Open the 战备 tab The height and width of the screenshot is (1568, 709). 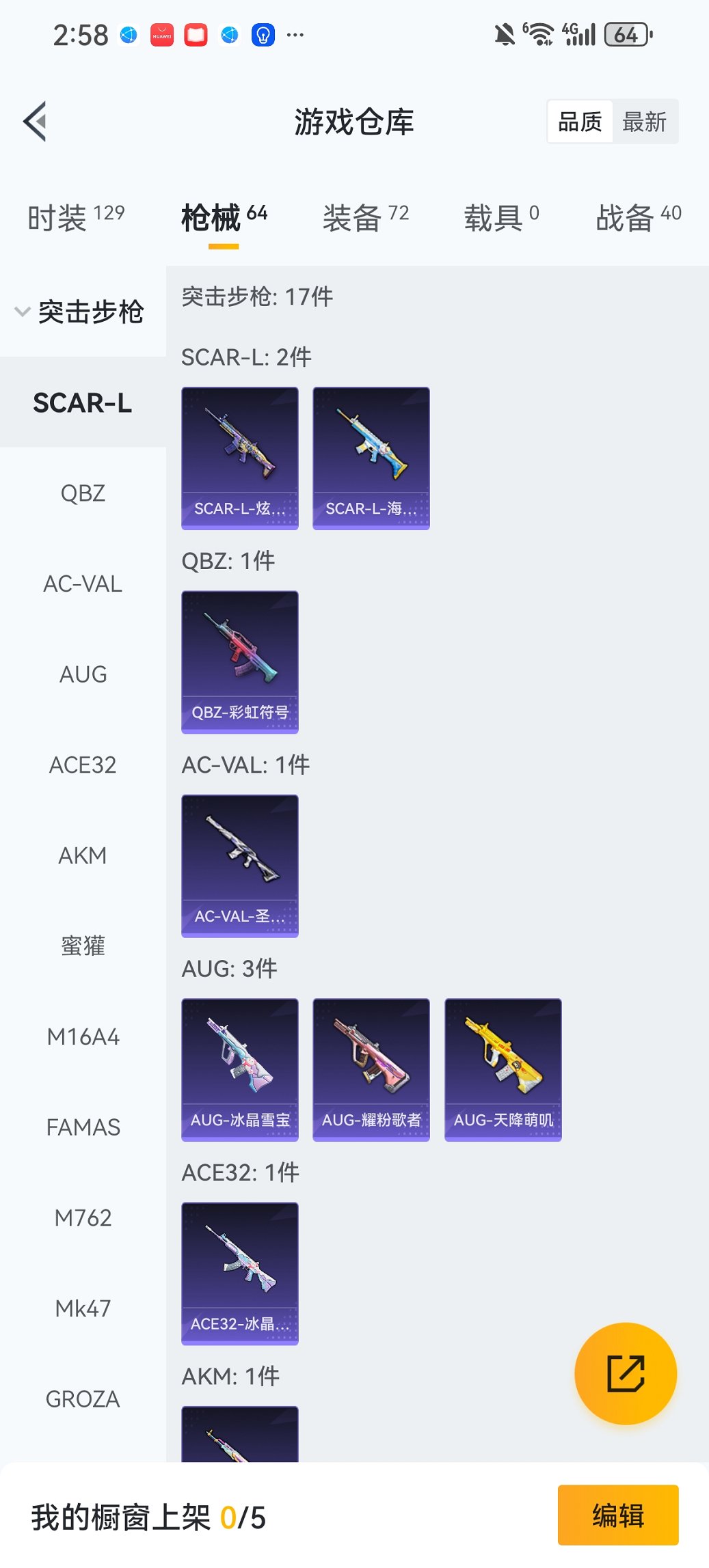tap(638, 217)
